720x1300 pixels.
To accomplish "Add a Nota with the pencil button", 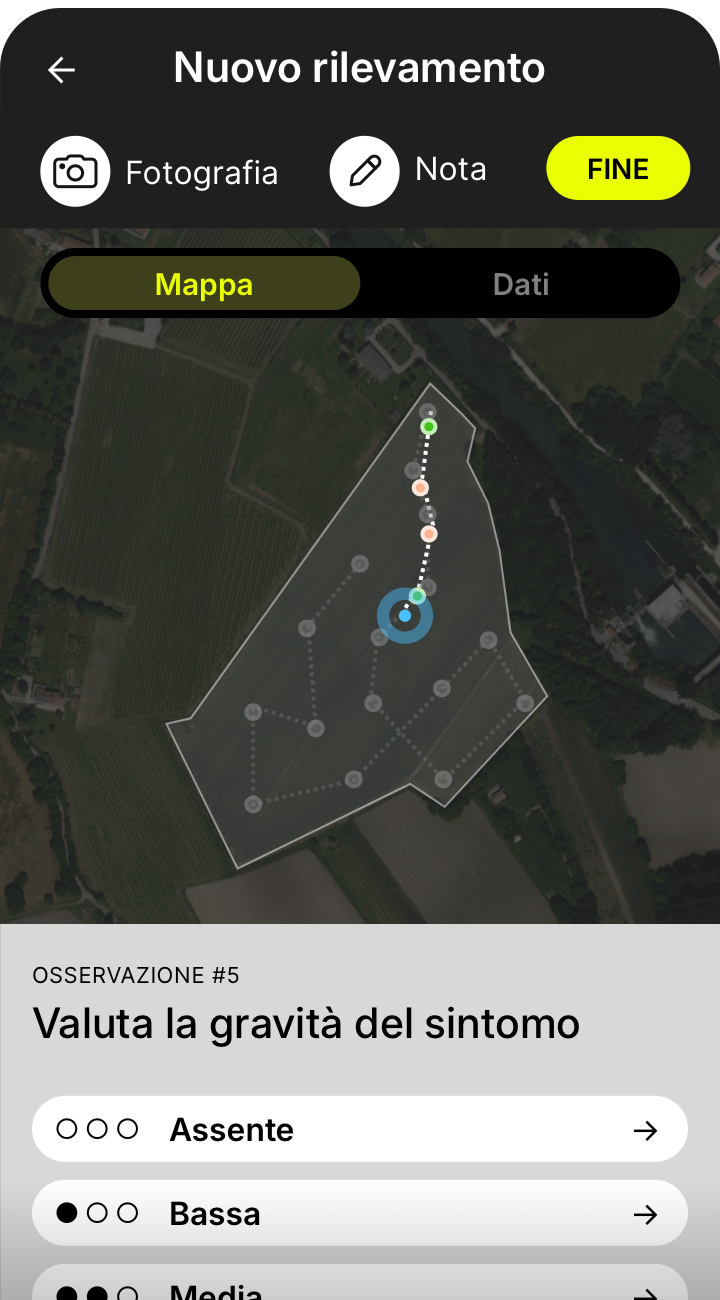I will tap(365, 171).
